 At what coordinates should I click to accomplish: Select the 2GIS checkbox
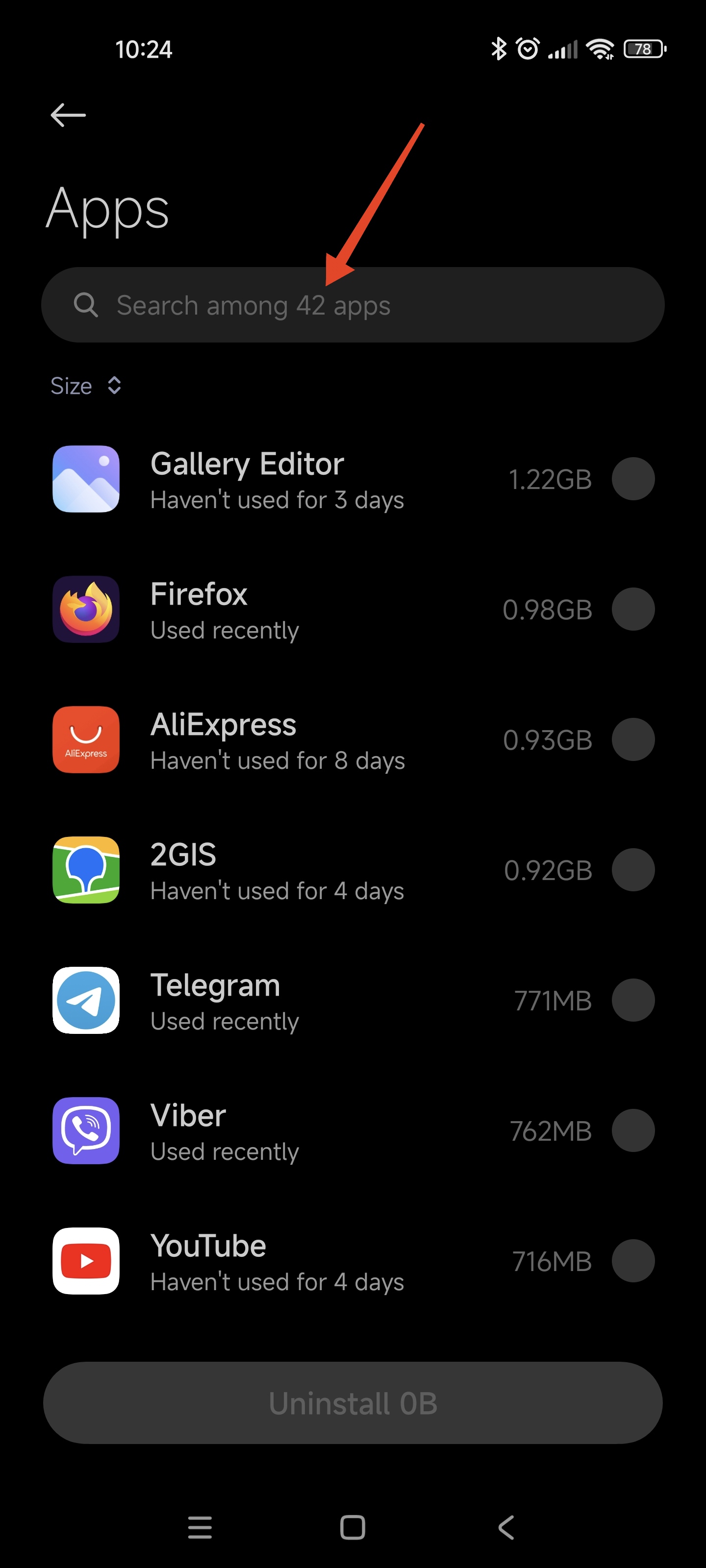point(633,869)
